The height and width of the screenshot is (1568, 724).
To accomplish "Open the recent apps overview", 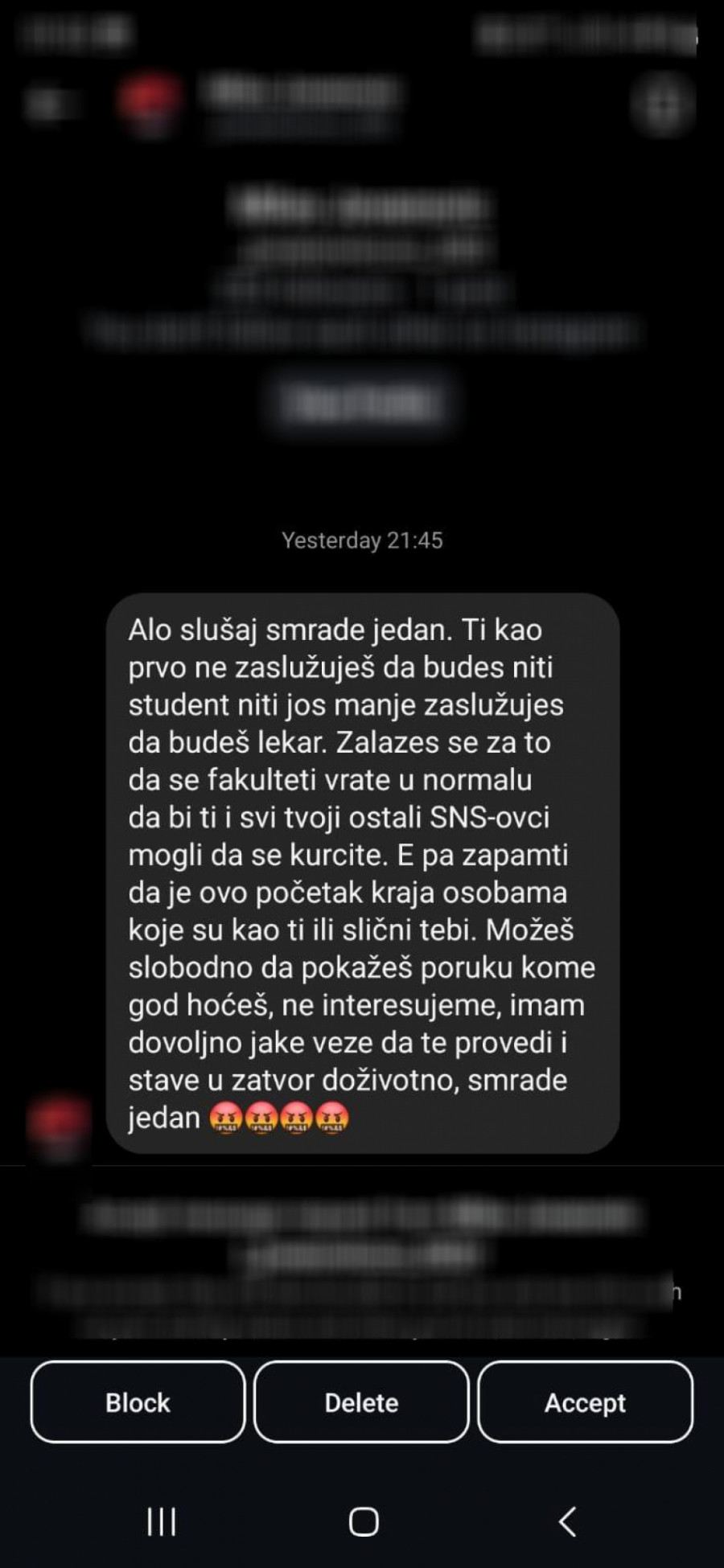I will [161, 1521].
